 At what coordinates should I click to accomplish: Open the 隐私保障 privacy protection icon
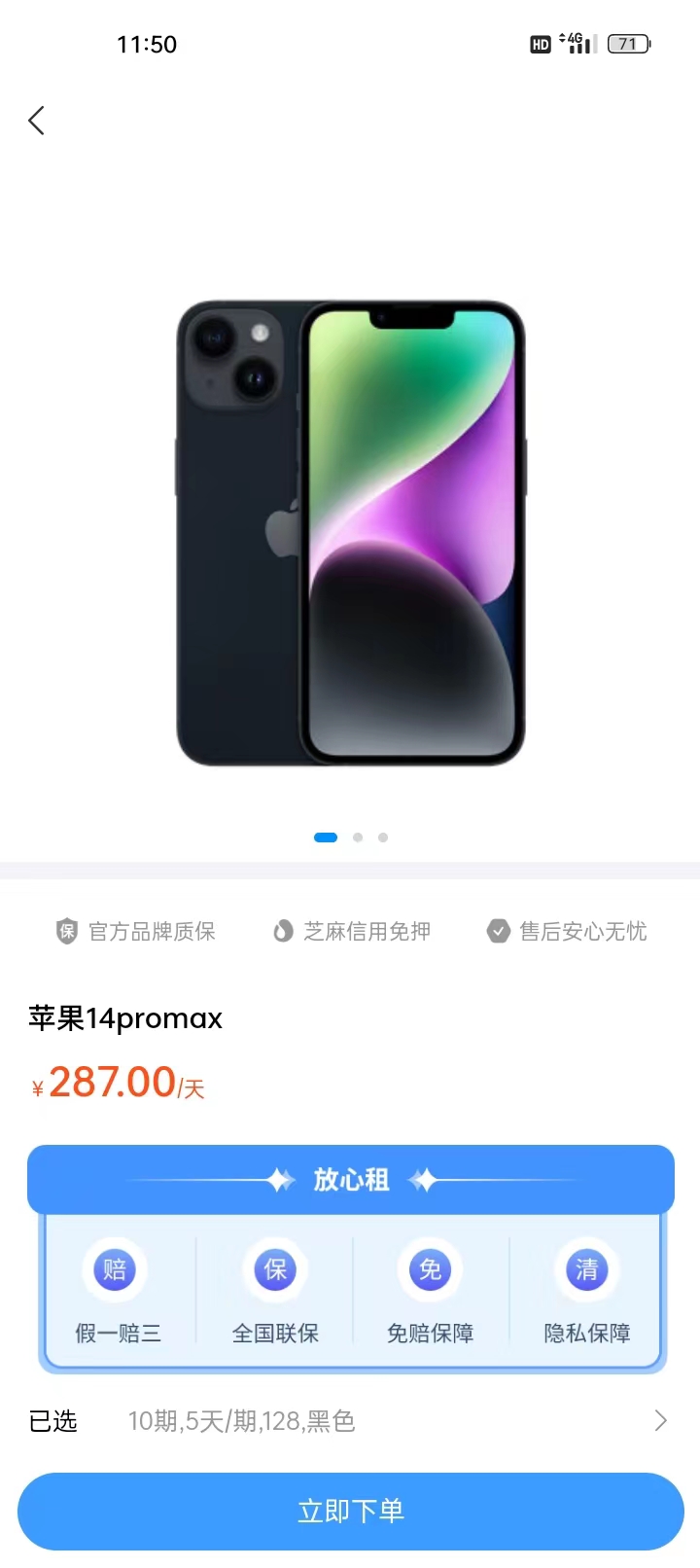point(585,1269)
